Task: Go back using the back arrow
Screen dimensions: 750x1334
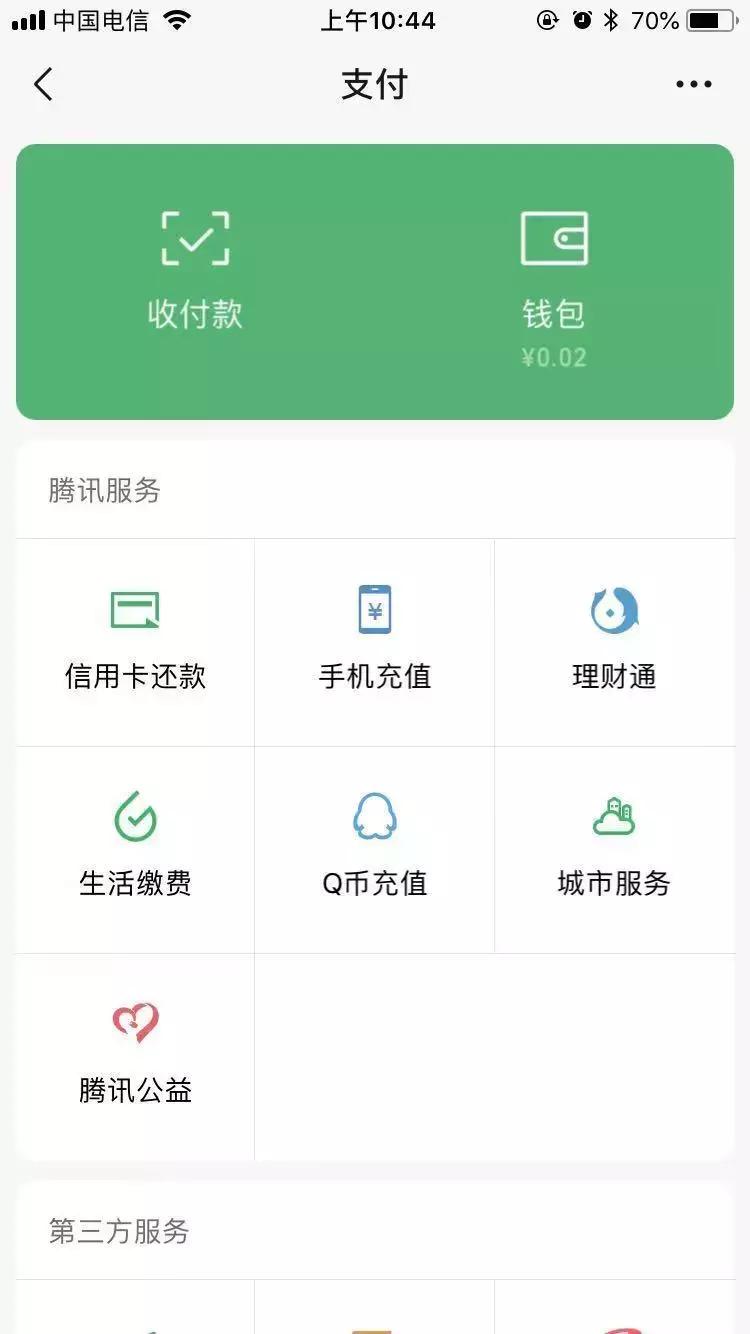Action: coord(42,84)
